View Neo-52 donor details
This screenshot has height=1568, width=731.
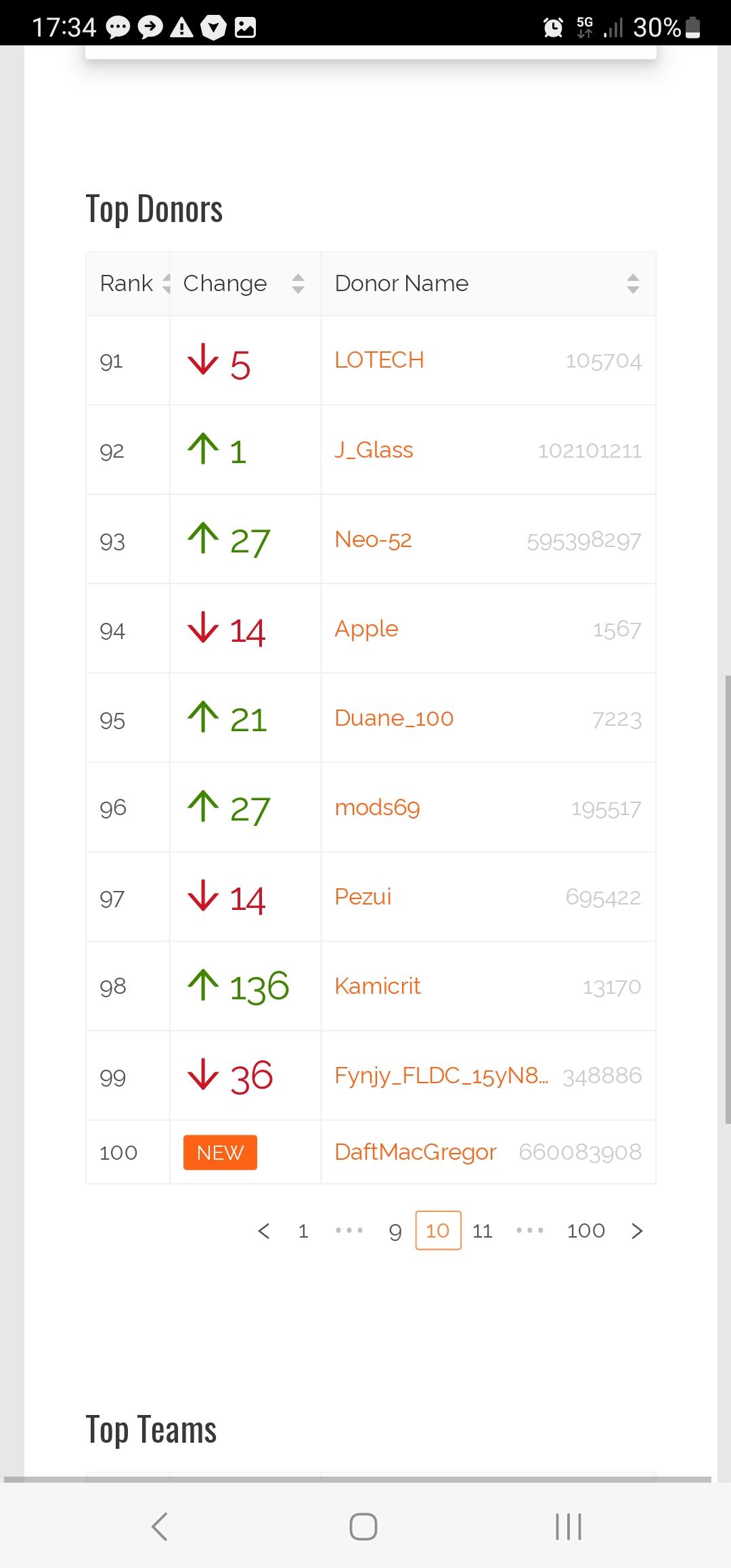(x=373, y=540)
